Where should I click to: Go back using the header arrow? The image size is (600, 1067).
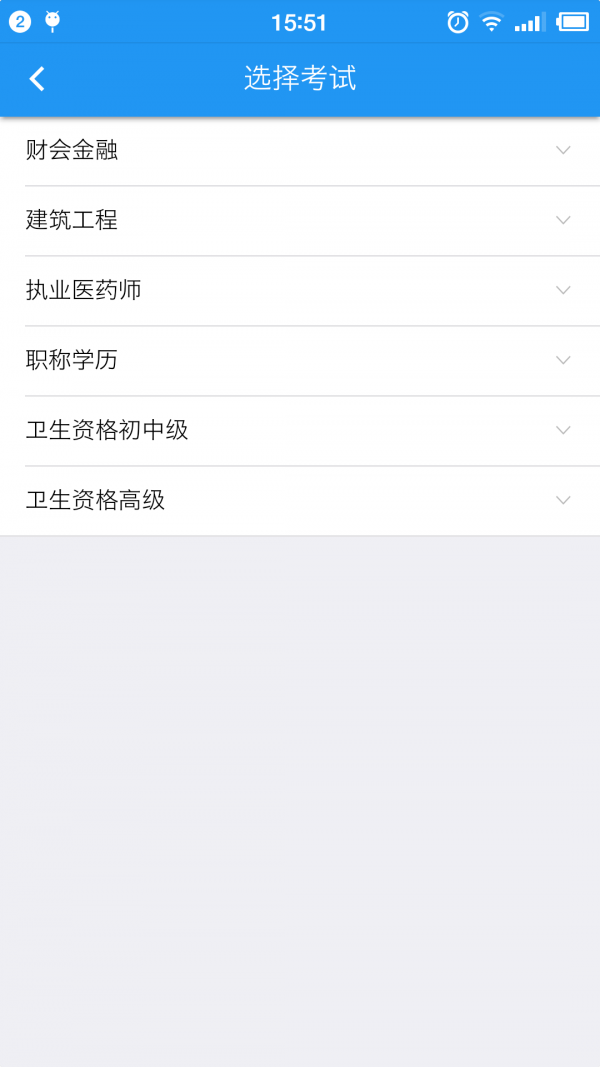pos(37,79)
